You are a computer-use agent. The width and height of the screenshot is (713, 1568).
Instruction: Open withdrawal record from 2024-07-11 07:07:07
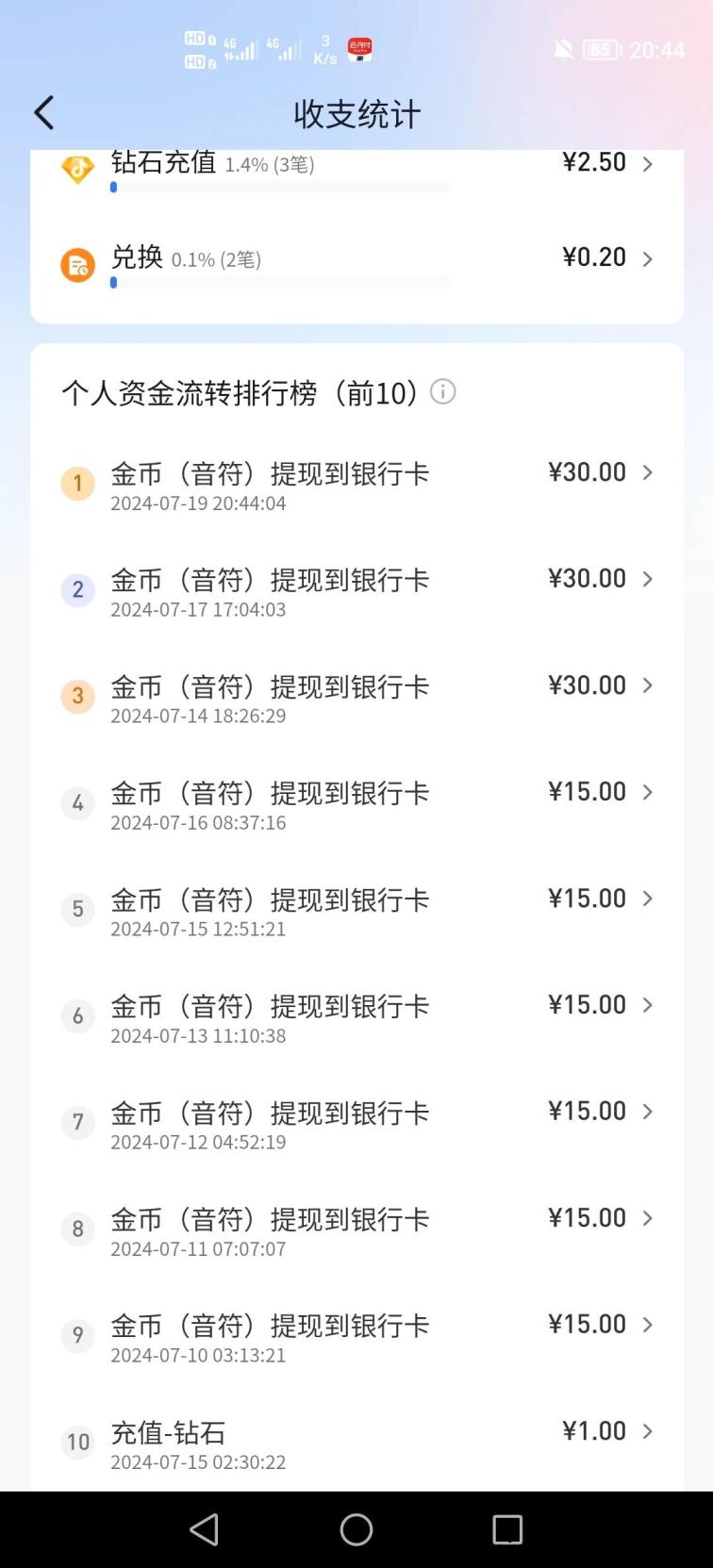click(x=356, y=1230)
